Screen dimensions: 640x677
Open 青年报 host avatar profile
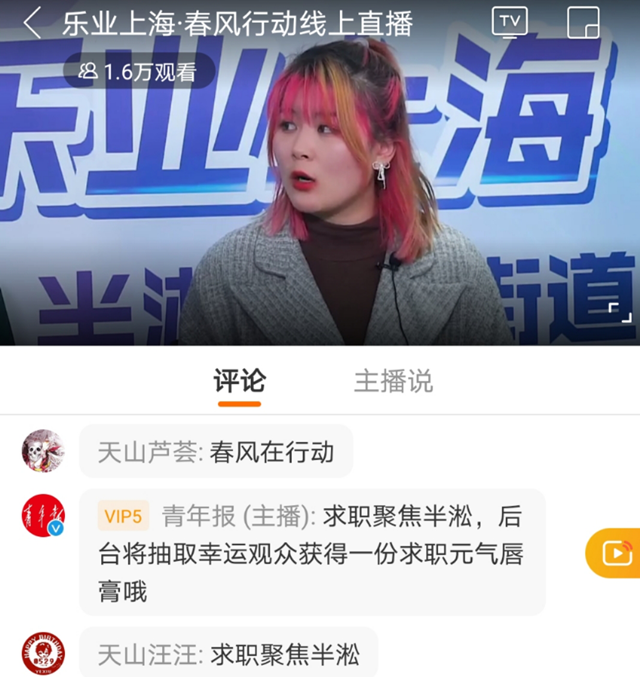(43, 516)
